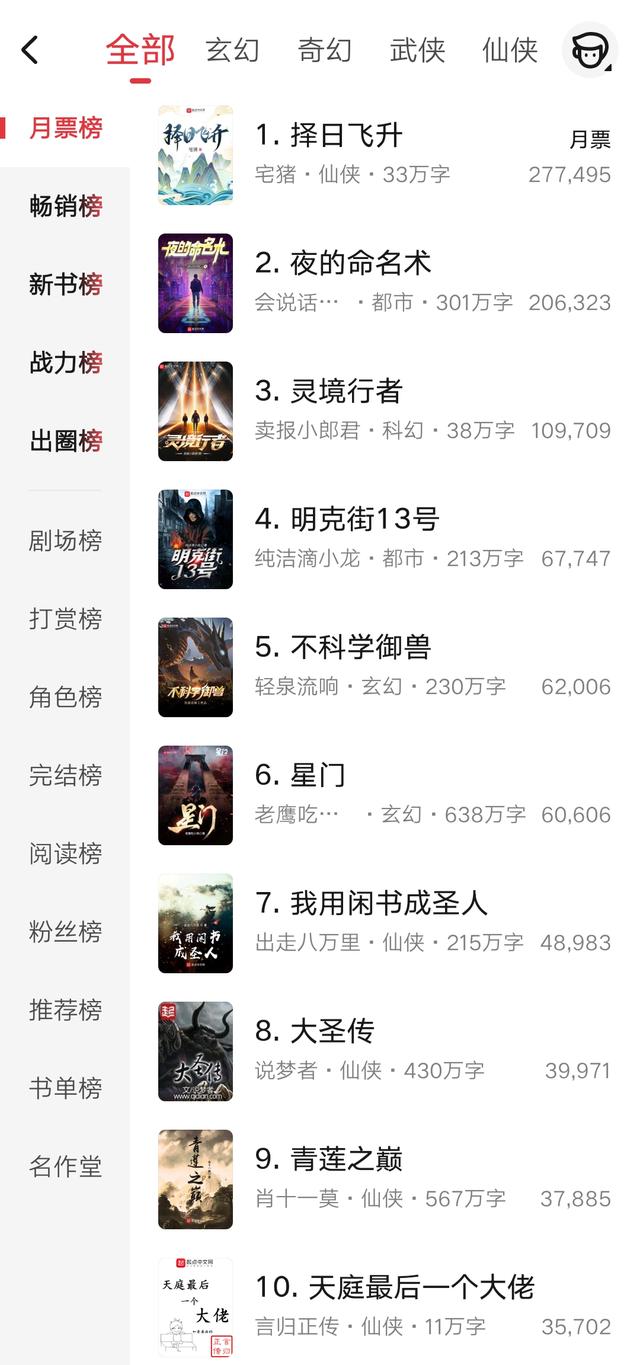Switch to 完结榜 ranking

[x=66, y=775]
